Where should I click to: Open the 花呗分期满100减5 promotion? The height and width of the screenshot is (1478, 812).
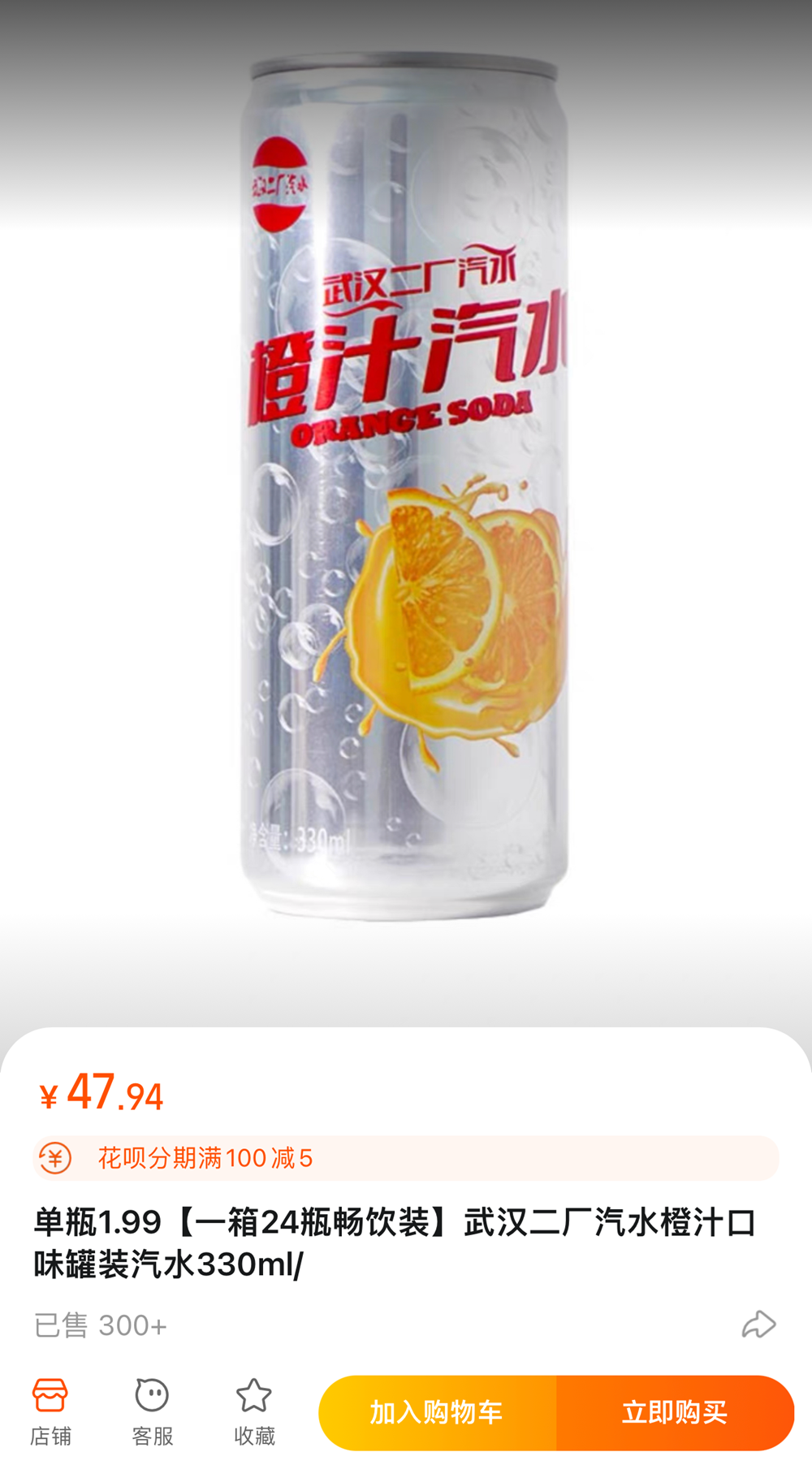406,1158
